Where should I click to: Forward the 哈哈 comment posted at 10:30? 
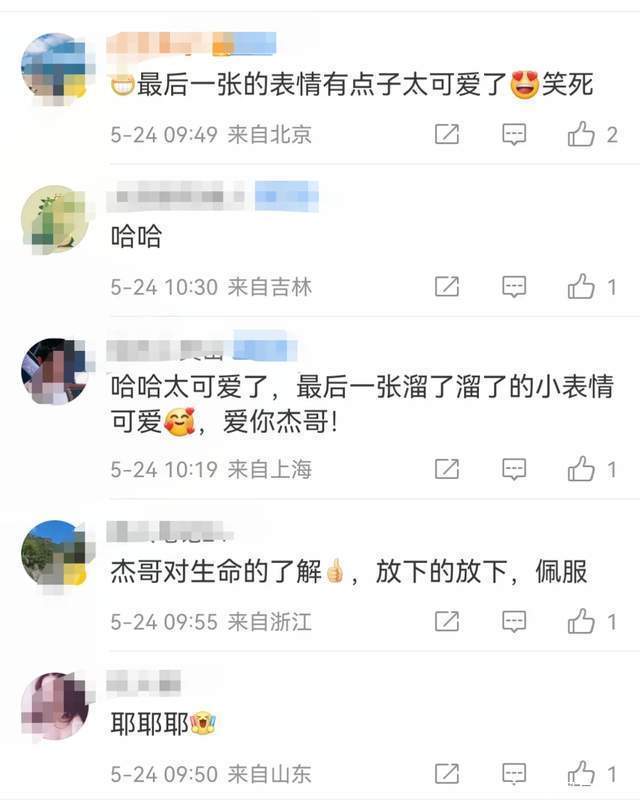click(x=447, y=287)
